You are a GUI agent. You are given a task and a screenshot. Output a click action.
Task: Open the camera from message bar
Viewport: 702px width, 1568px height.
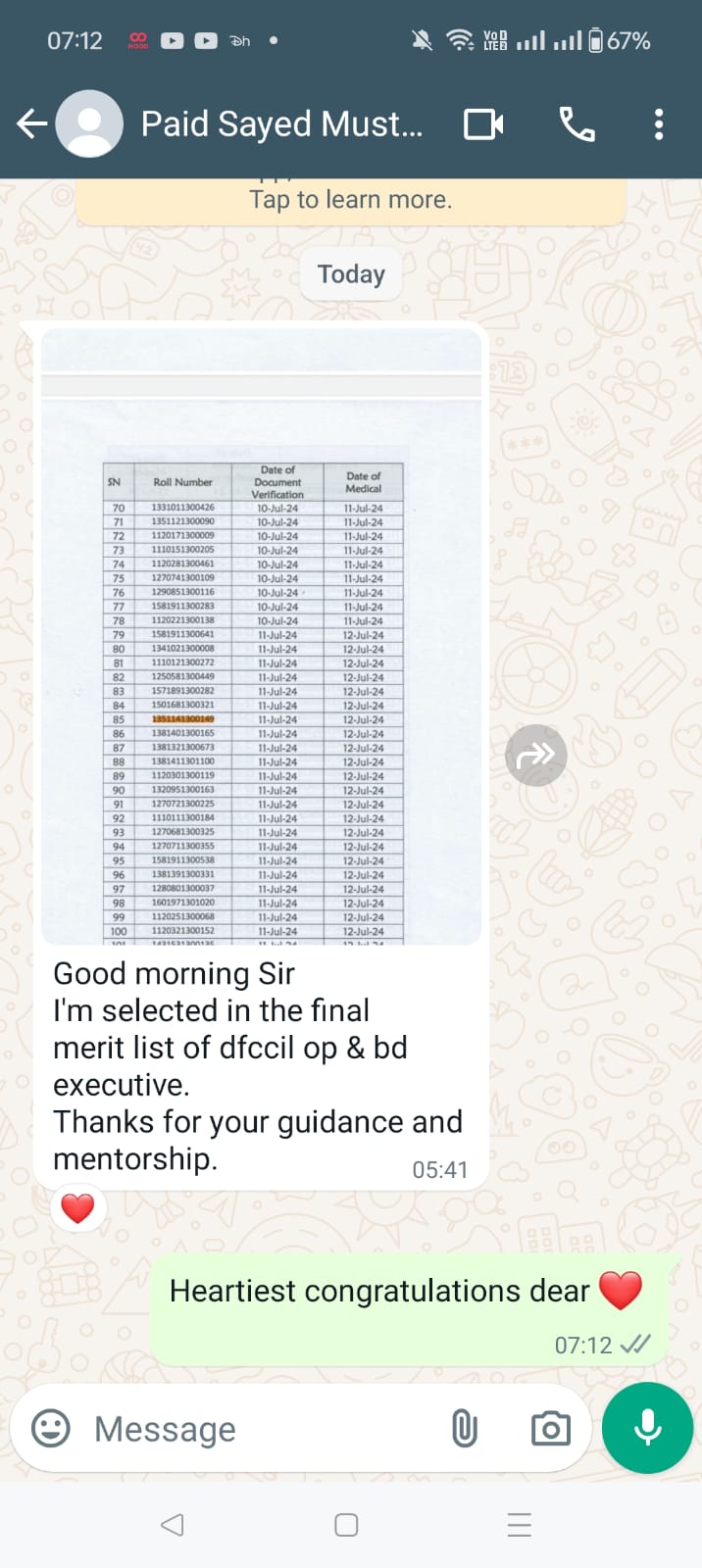[x=550, y=1429]
